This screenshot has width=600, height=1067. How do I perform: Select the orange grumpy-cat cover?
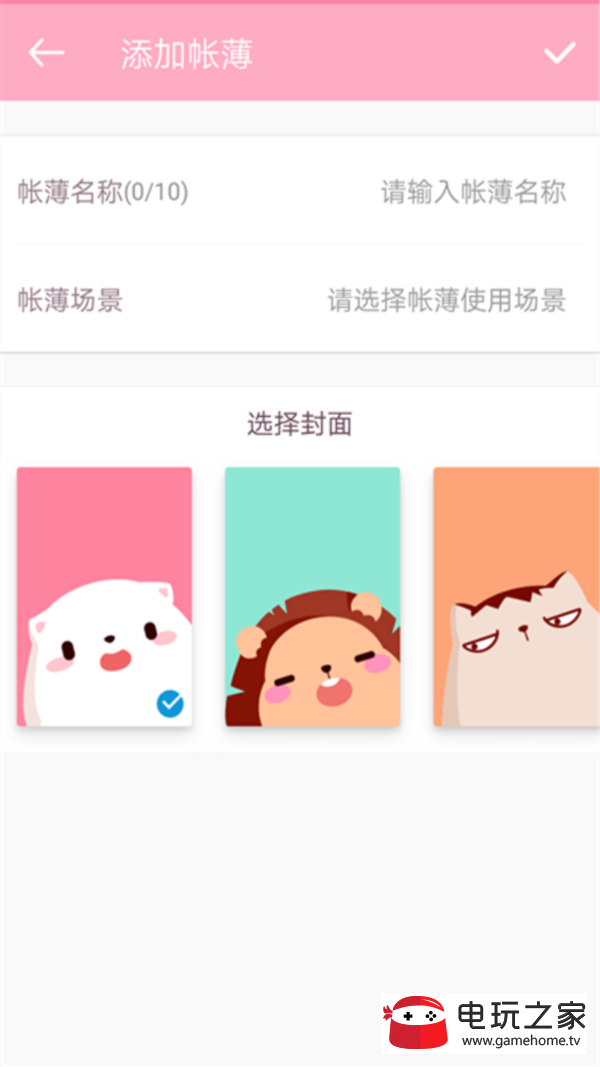(516, 596)
